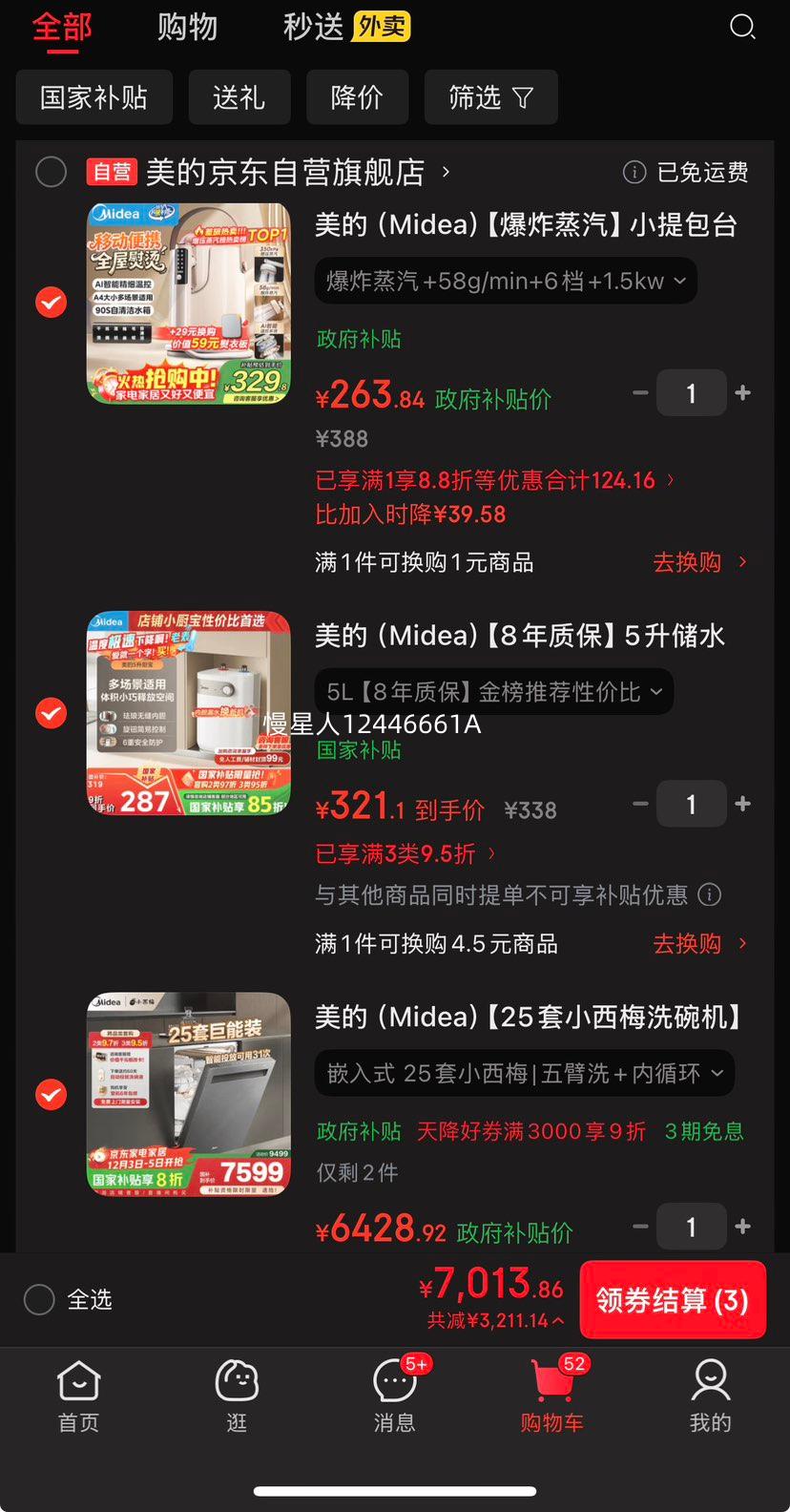Switch to 秒送 外卖 tab

click(312, 27)
